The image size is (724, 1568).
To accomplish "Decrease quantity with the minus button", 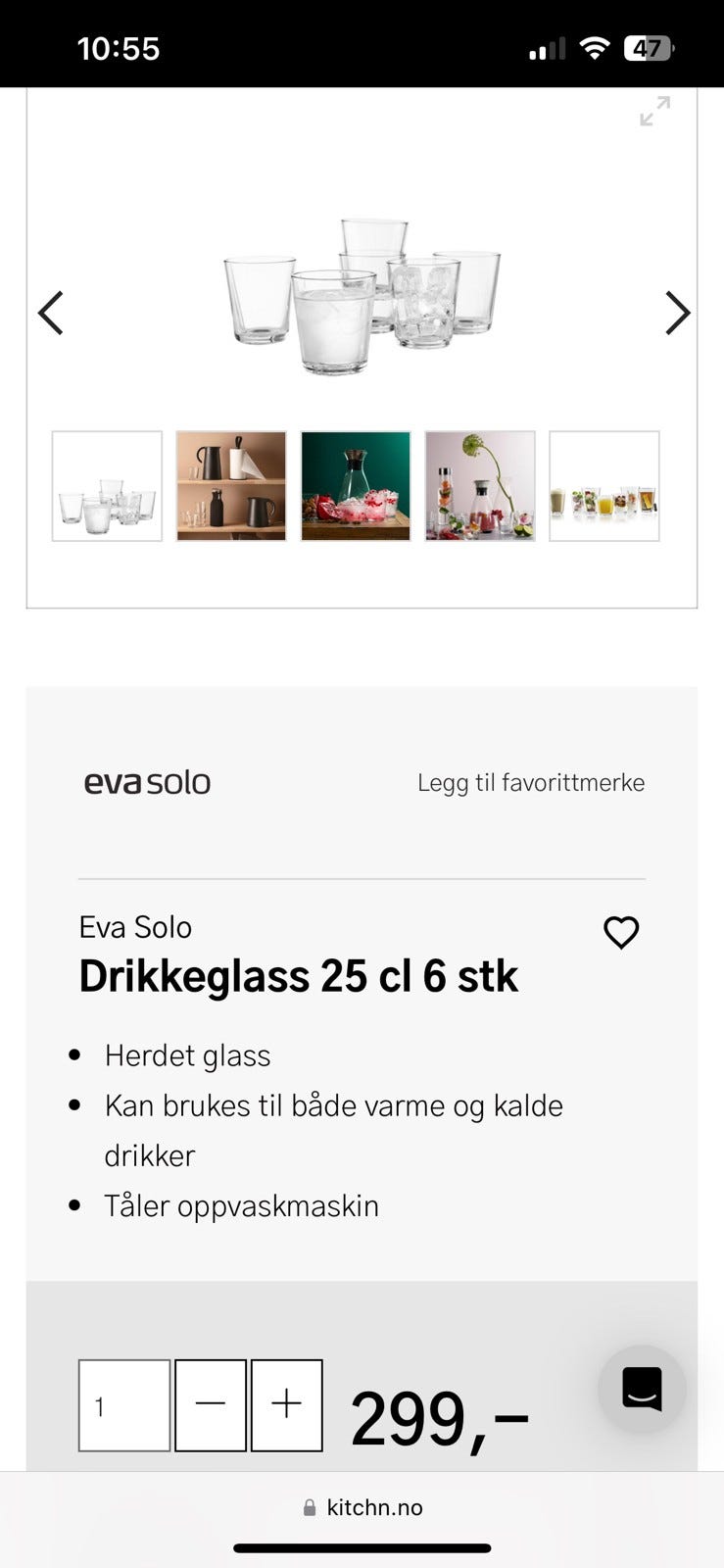I will 210,1404.
